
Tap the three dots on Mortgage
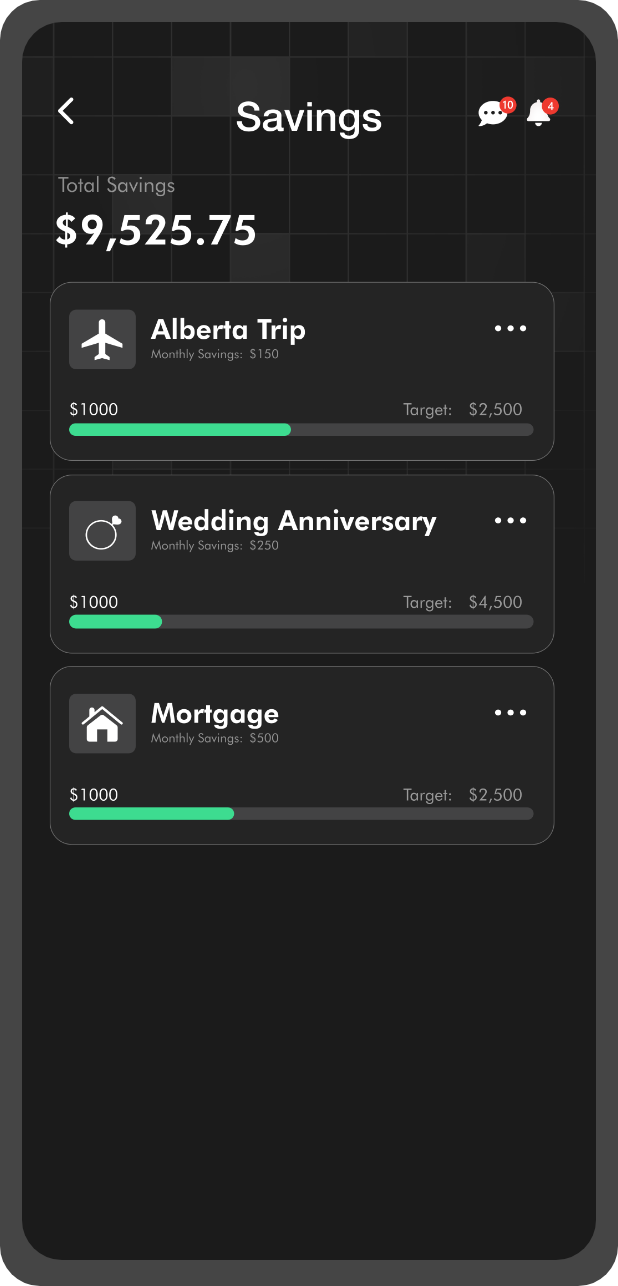(510, 713)
